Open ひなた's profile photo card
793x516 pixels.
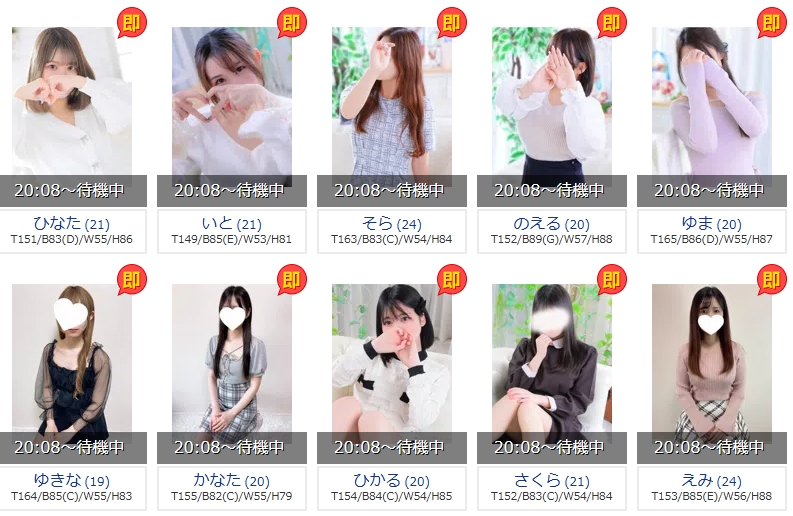tap(71, 105)
